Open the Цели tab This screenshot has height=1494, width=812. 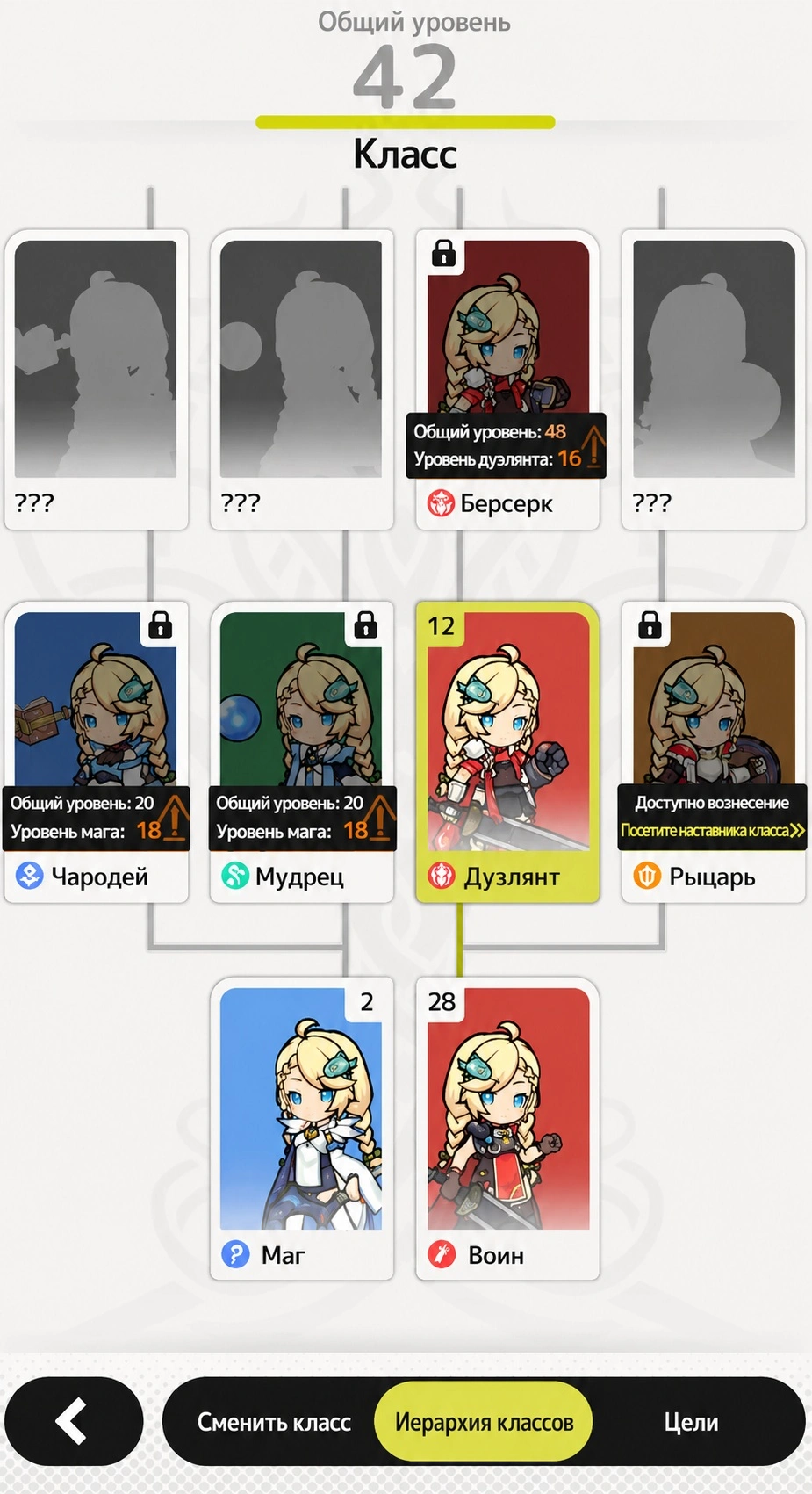tap(691, 1422)
